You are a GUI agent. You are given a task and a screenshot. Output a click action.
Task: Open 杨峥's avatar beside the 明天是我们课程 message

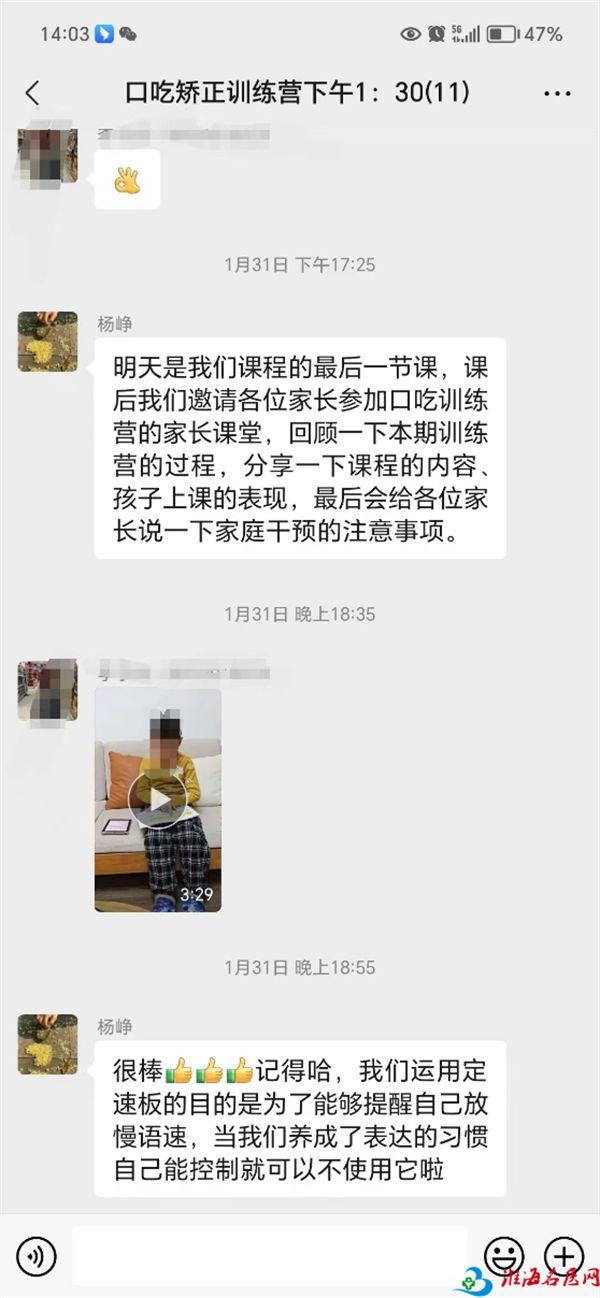tap(47, 341)
